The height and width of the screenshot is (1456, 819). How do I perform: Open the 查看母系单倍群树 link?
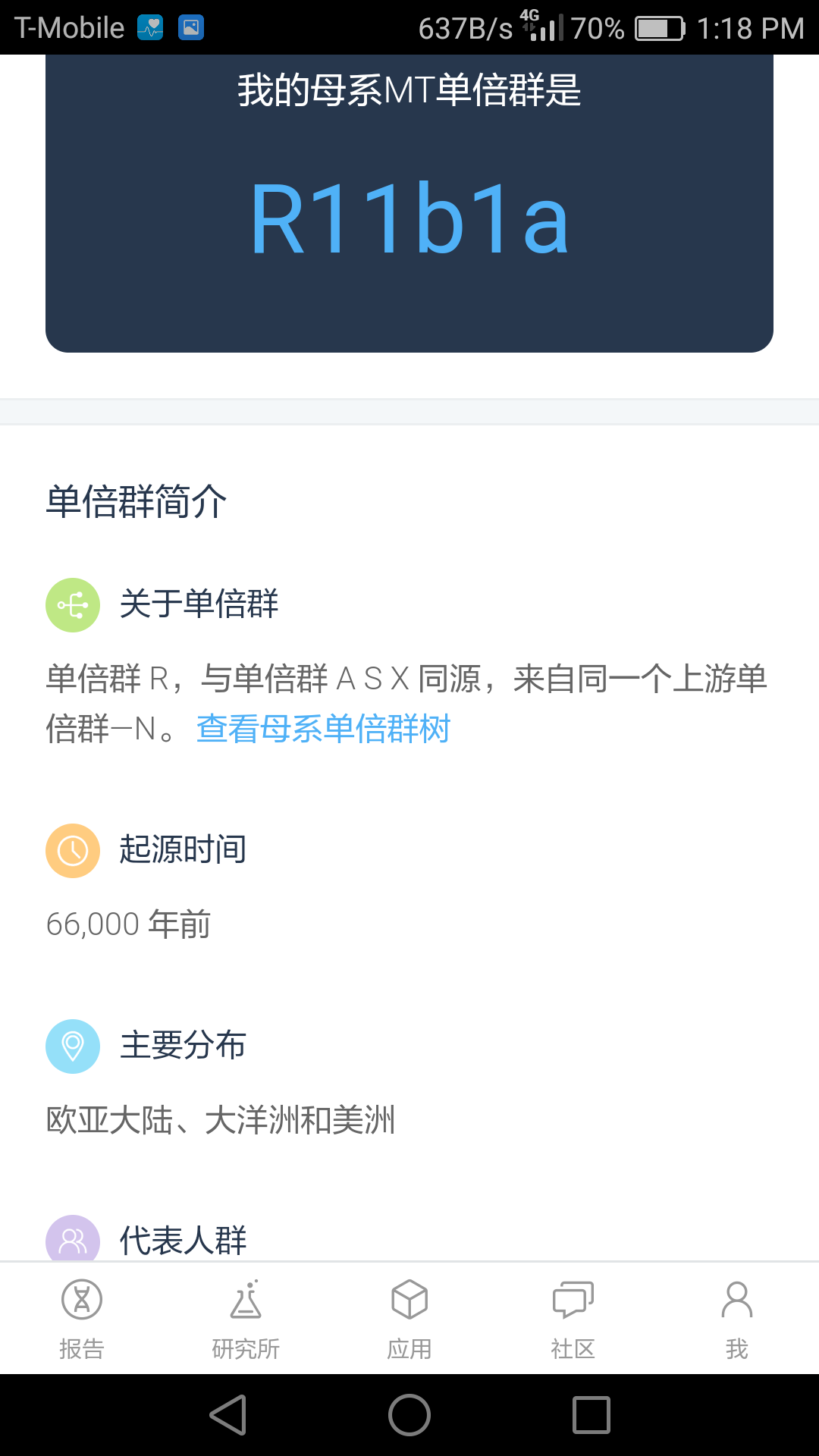323,729
